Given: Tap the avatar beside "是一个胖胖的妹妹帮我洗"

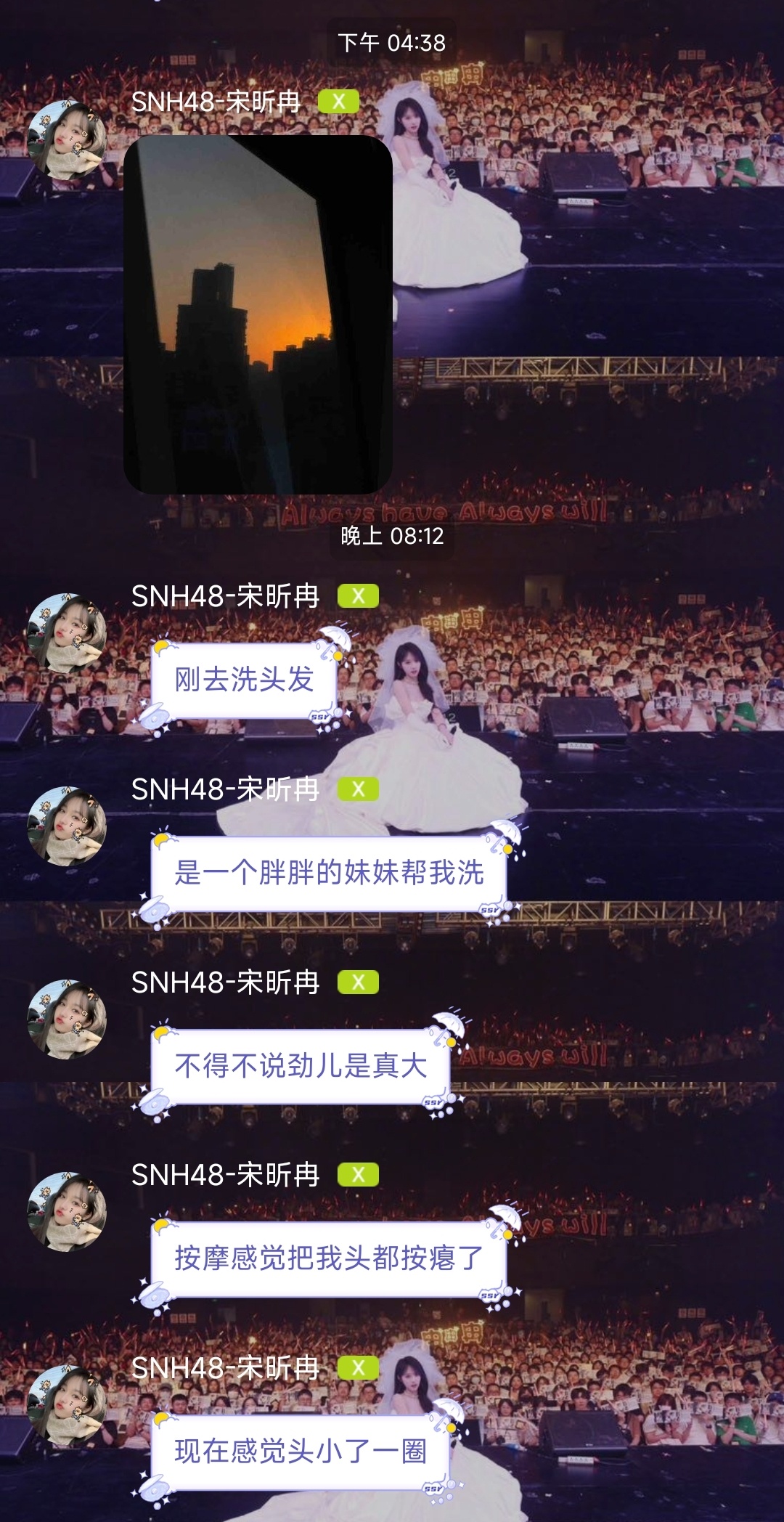Looking at the screenshot, I should 67,826.
